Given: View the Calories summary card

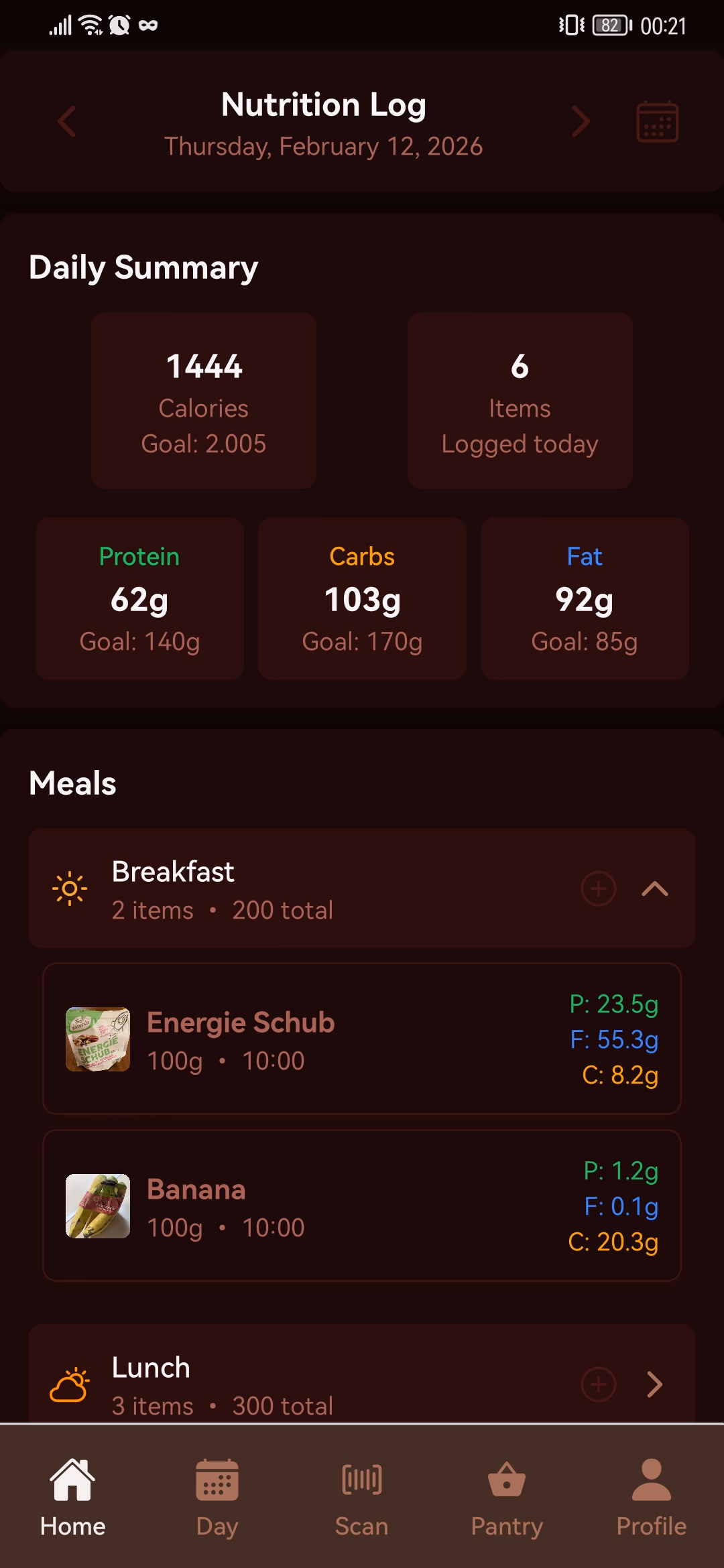Looking at the screenshot, I should [203, 400].
